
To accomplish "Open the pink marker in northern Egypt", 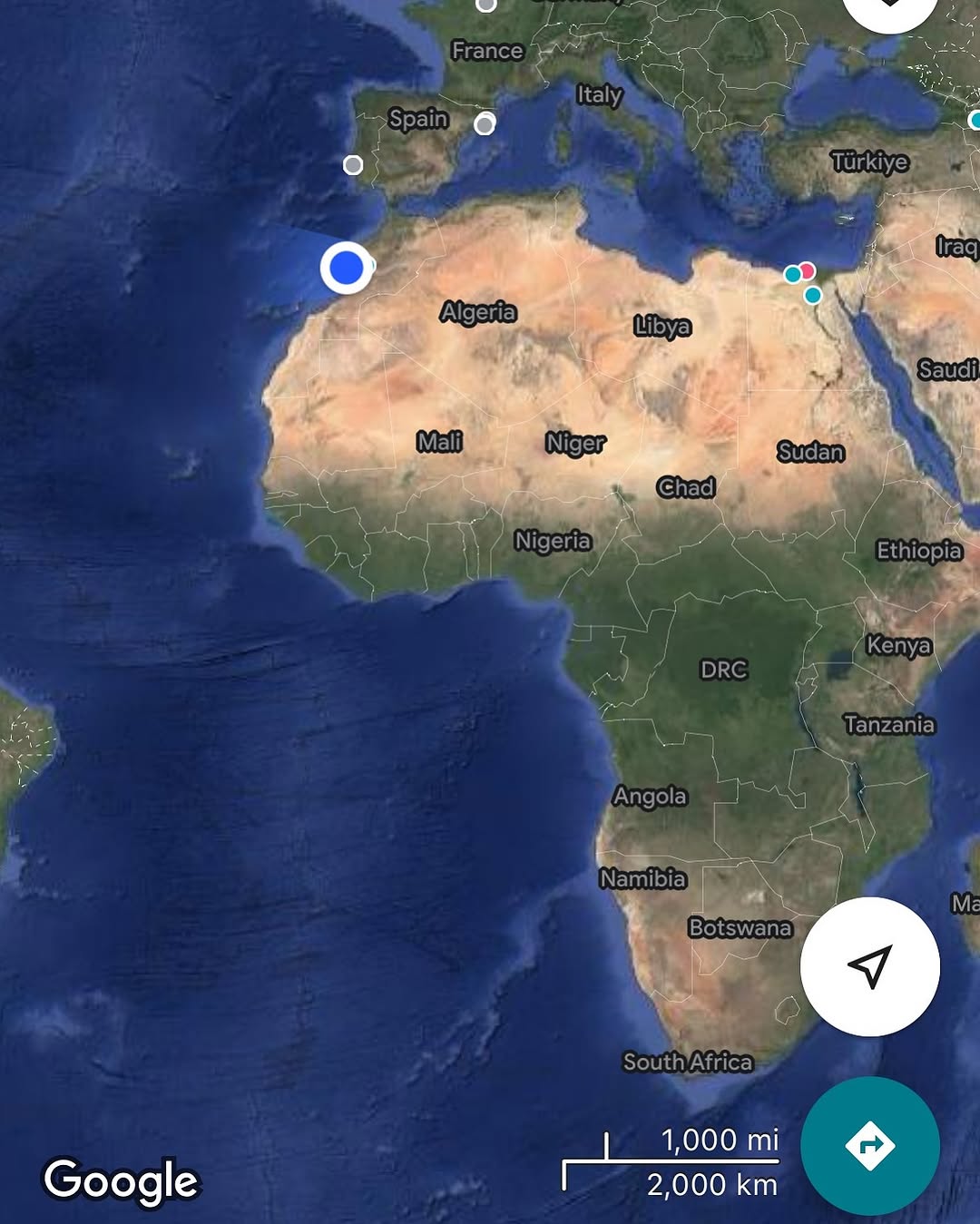I will click(x=807, y=269).
